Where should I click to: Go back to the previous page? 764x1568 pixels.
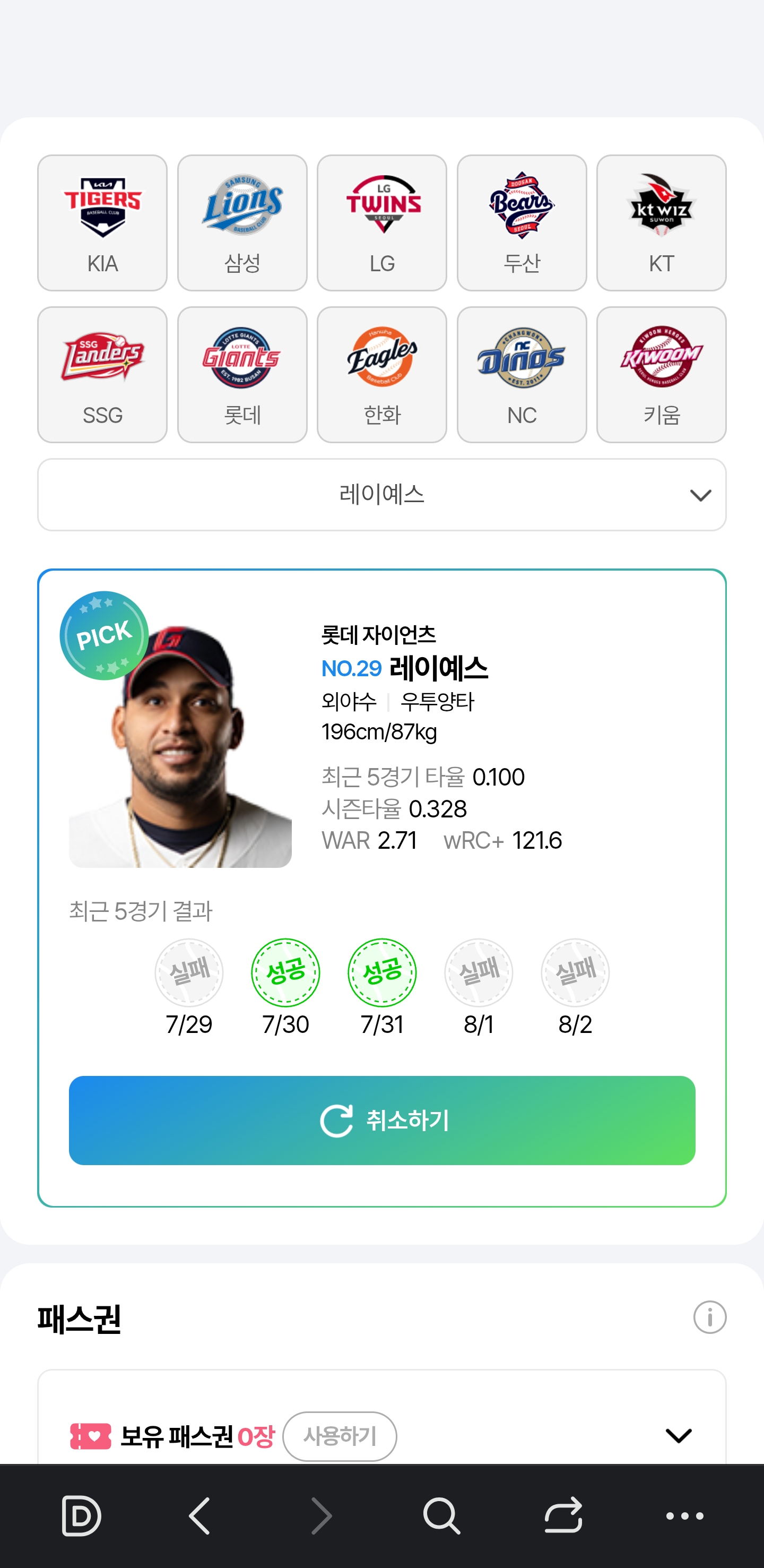pyautogui.click(x=200, y=1515)
